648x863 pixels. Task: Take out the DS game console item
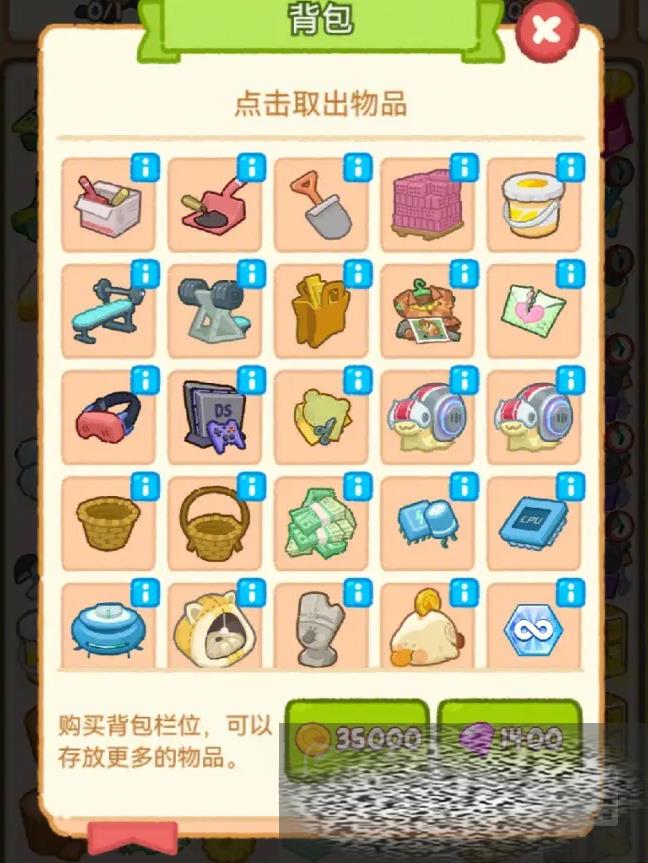click(x=214, y=418)
